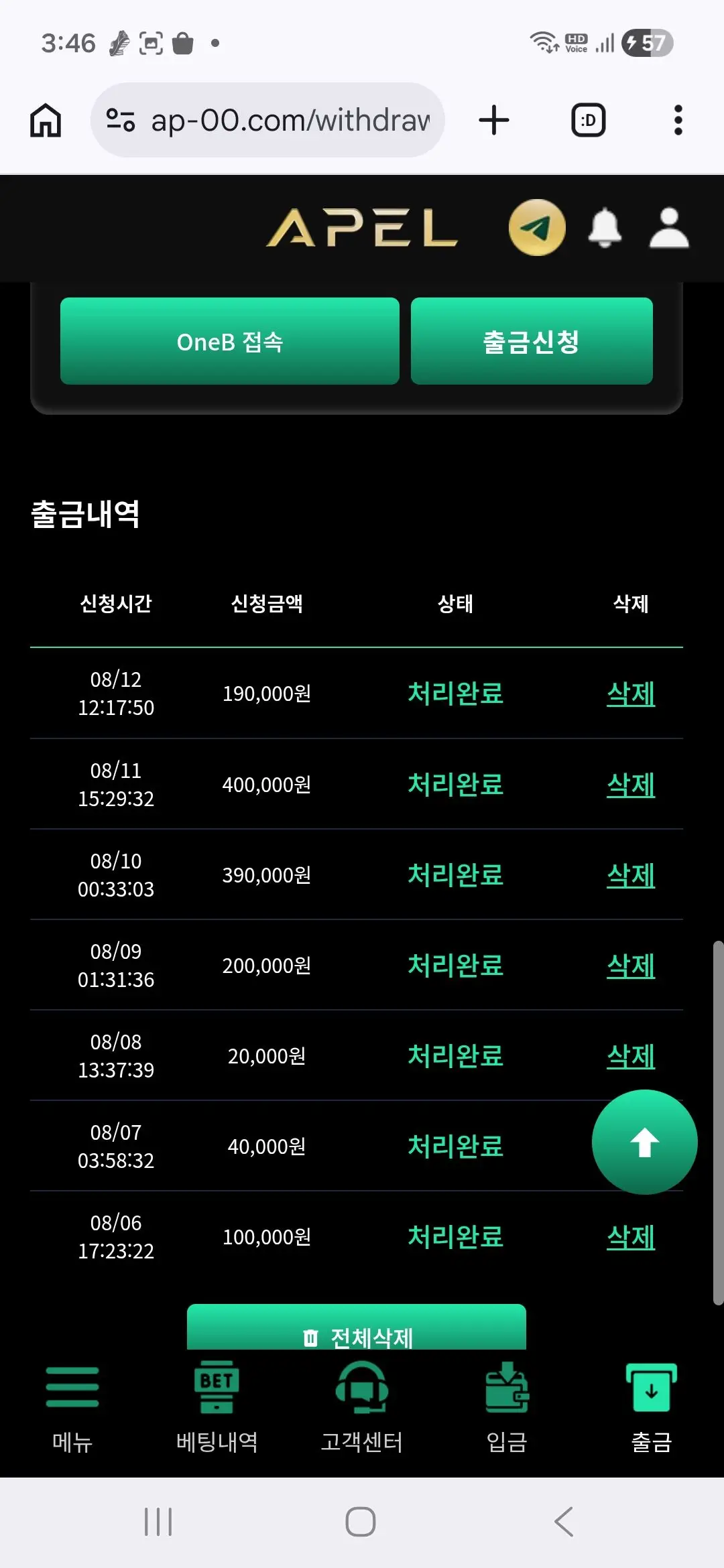Viewport: 724px width, 1568px height.
Task: Open the user profile icon
Action: pos(669,228)
